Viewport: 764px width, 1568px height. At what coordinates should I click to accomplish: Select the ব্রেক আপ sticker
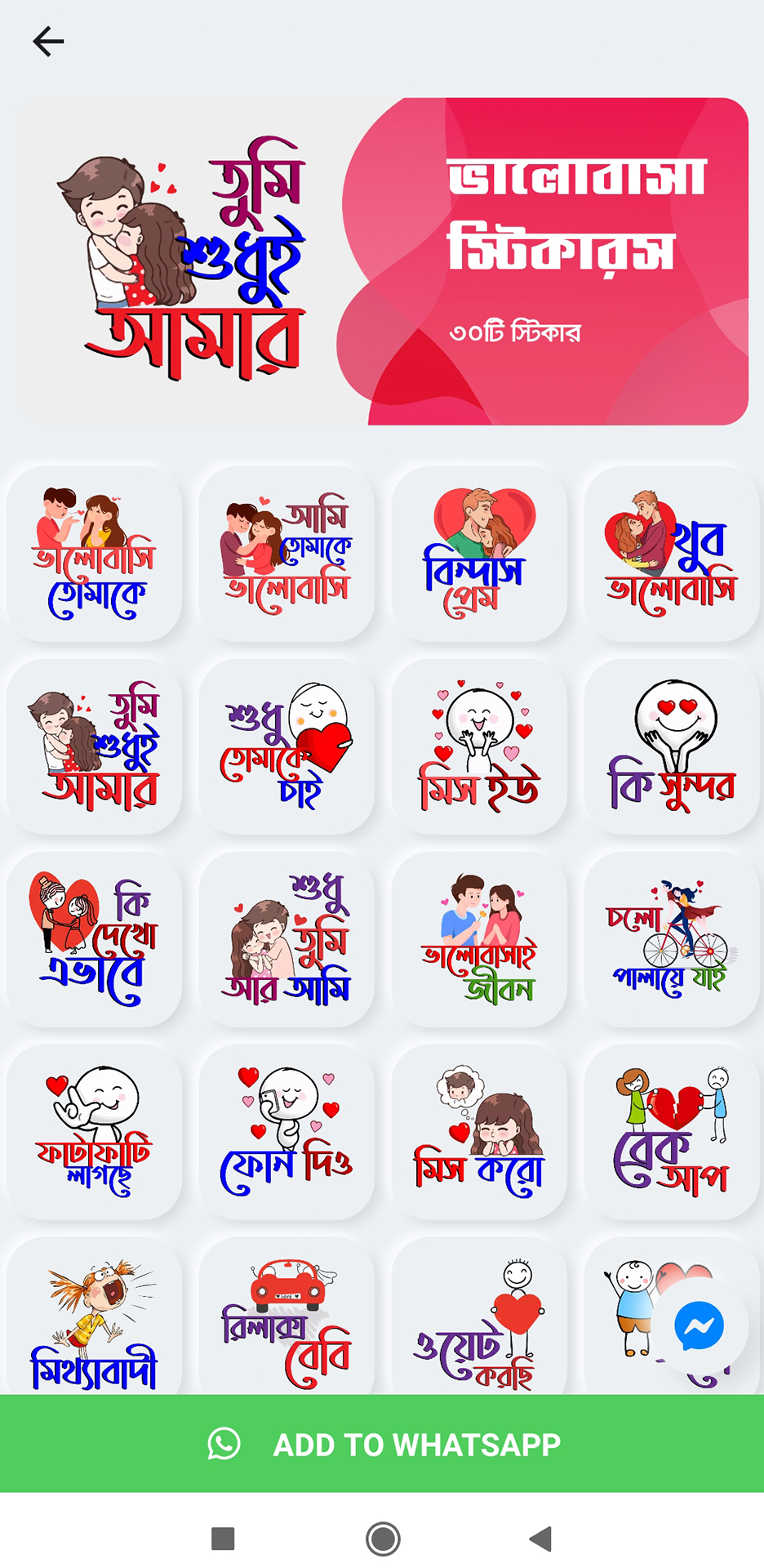671,1132
